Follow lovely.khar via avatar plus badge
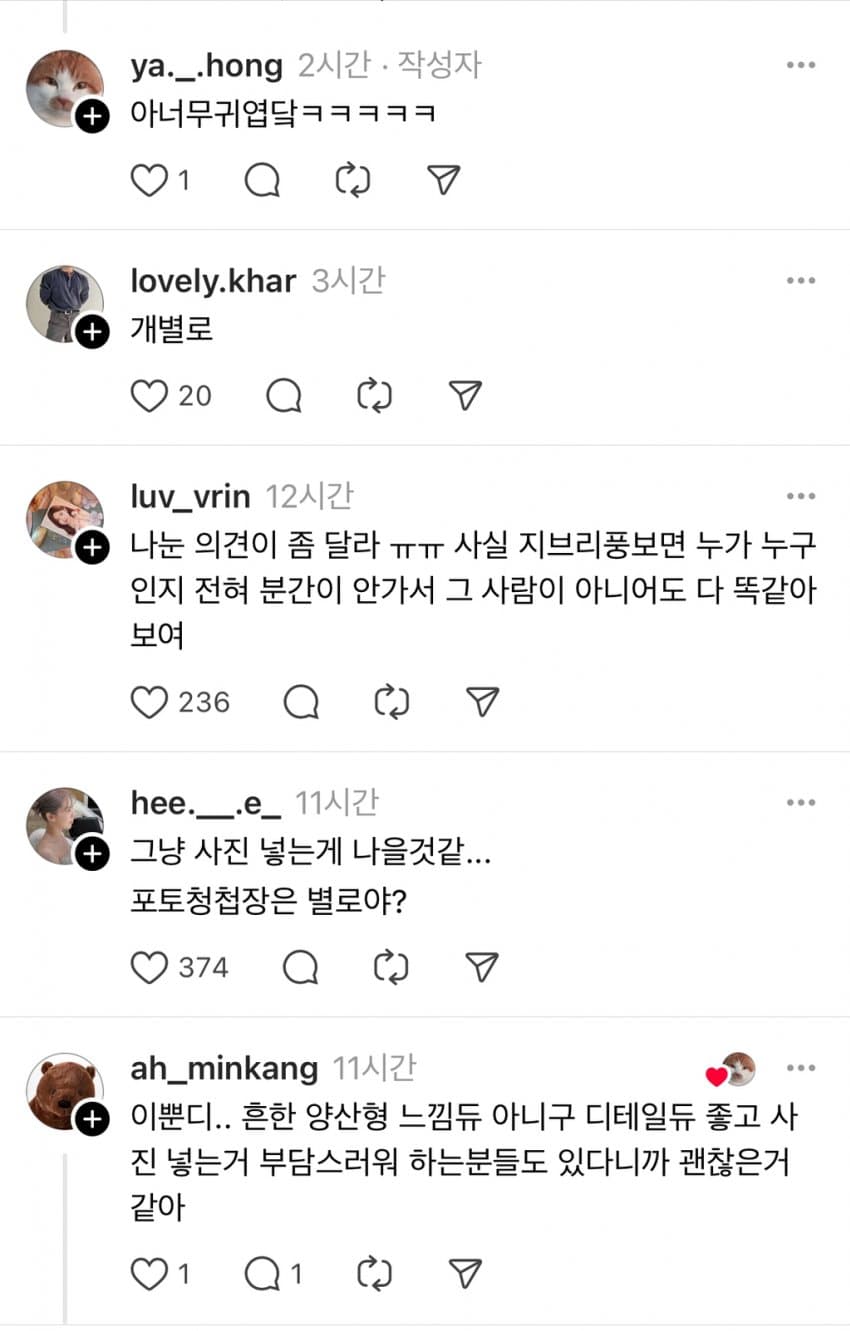 (91, 332)
